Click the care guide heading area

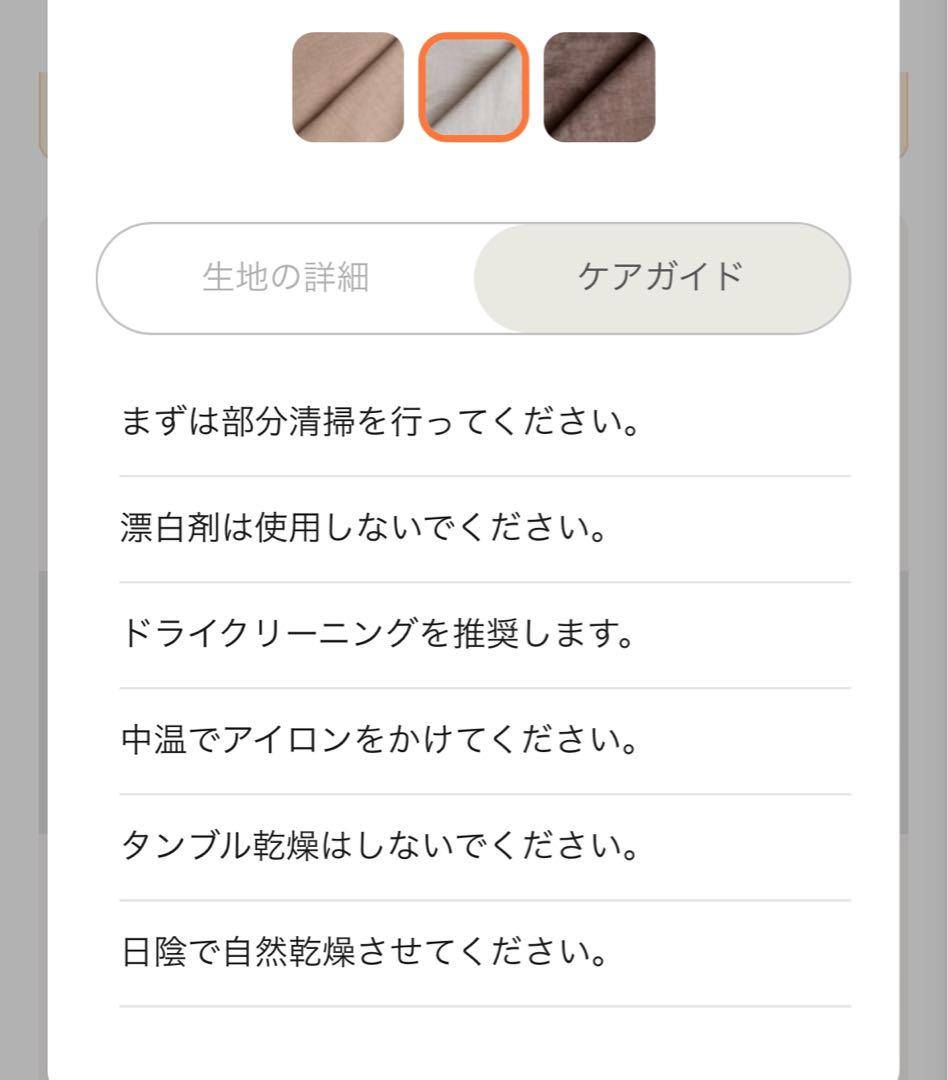click(x=662, y=278)
